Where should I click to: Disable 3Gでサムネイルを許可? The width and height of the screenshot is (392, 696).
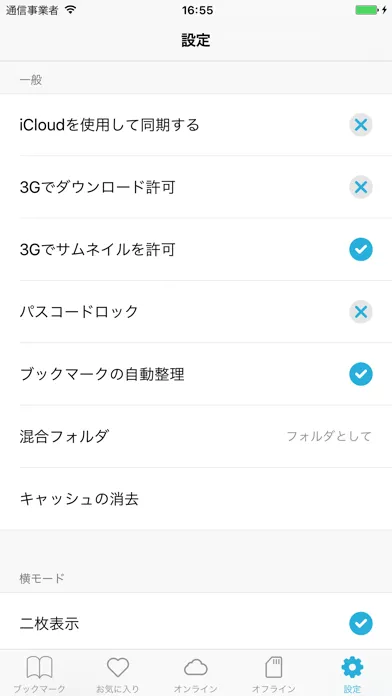[360, 249]
